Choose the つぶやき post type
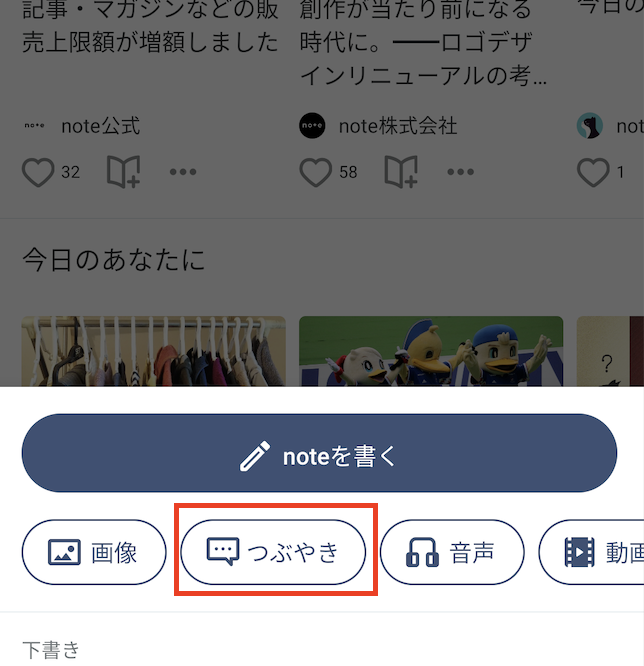This screenshot has width=644, height=666. [273, 552]
